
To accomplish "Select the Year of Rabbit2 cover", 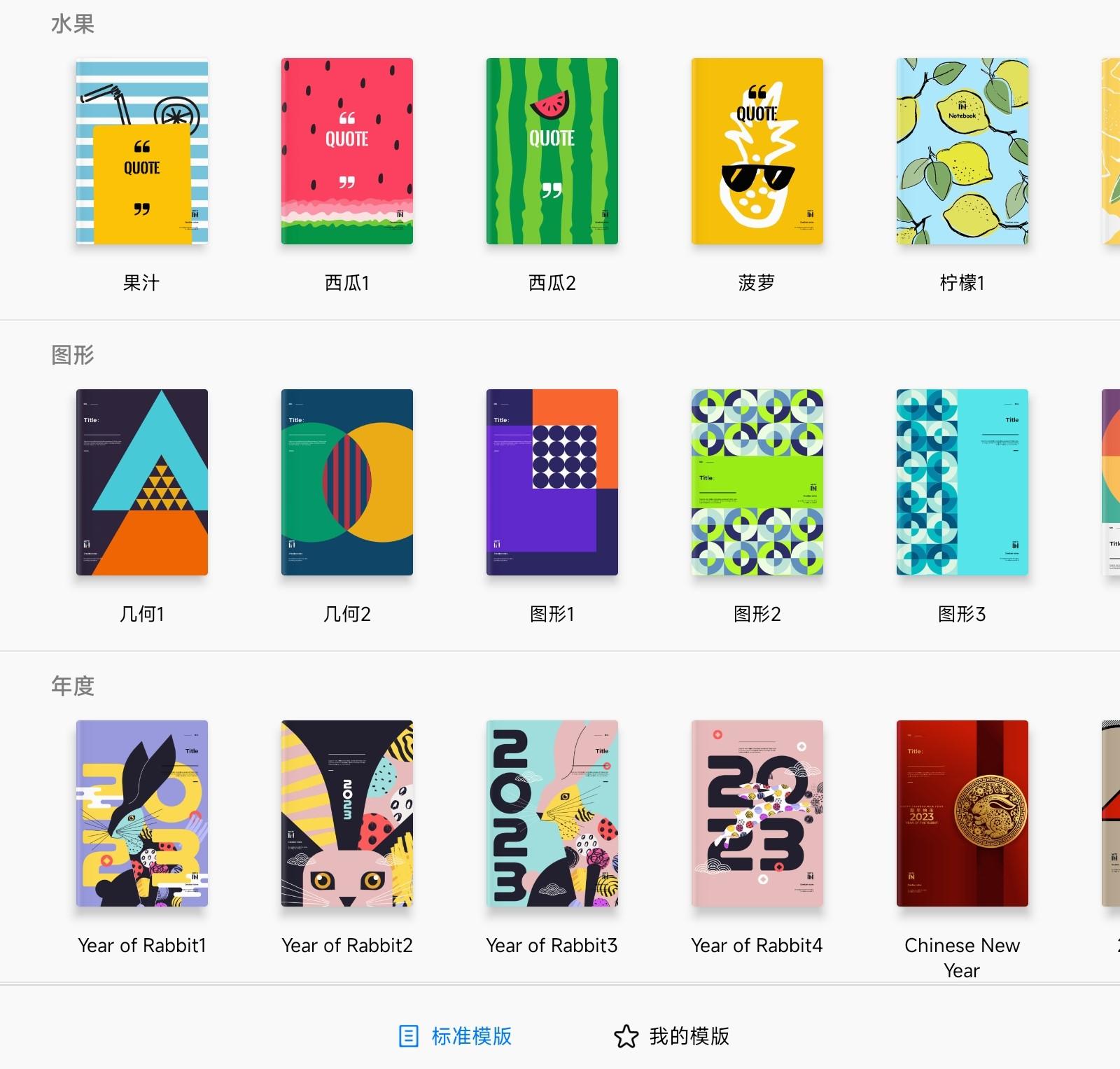I will (x=347, y=813).
